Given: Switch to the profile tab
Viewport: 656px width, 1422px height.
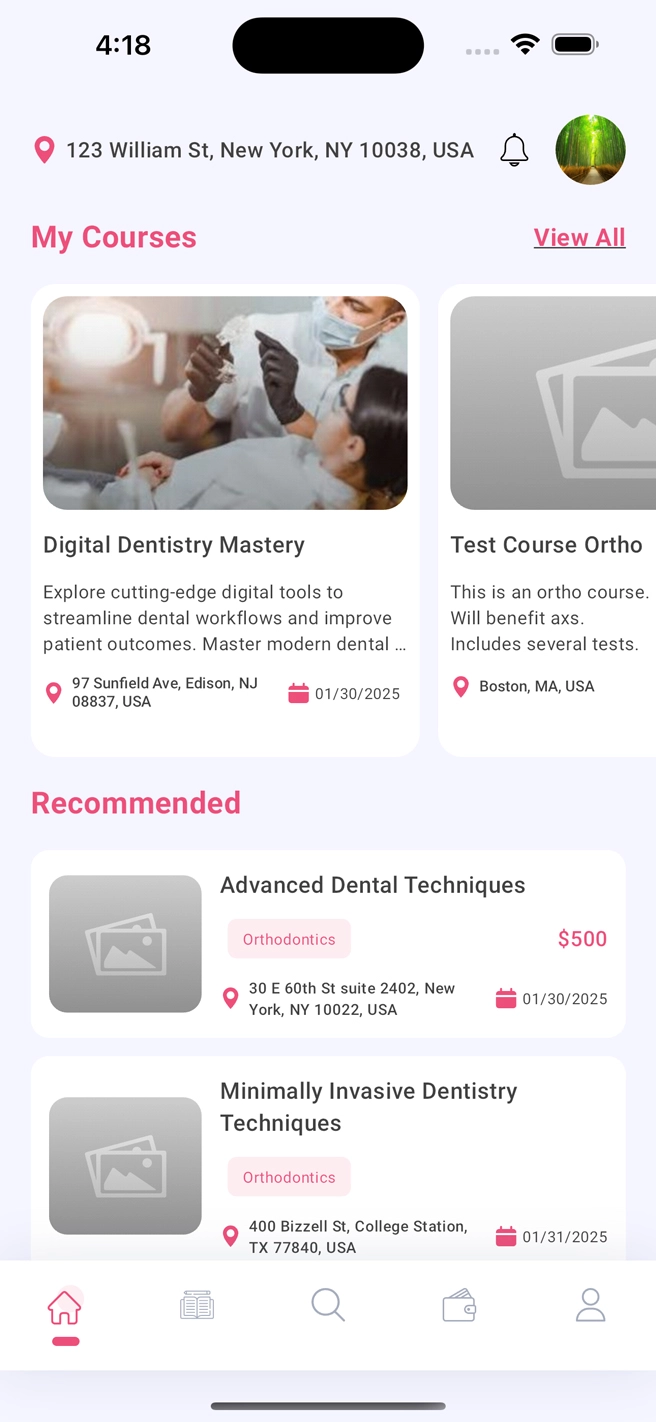Looking at the screenshot, I should coord(590,1306).
